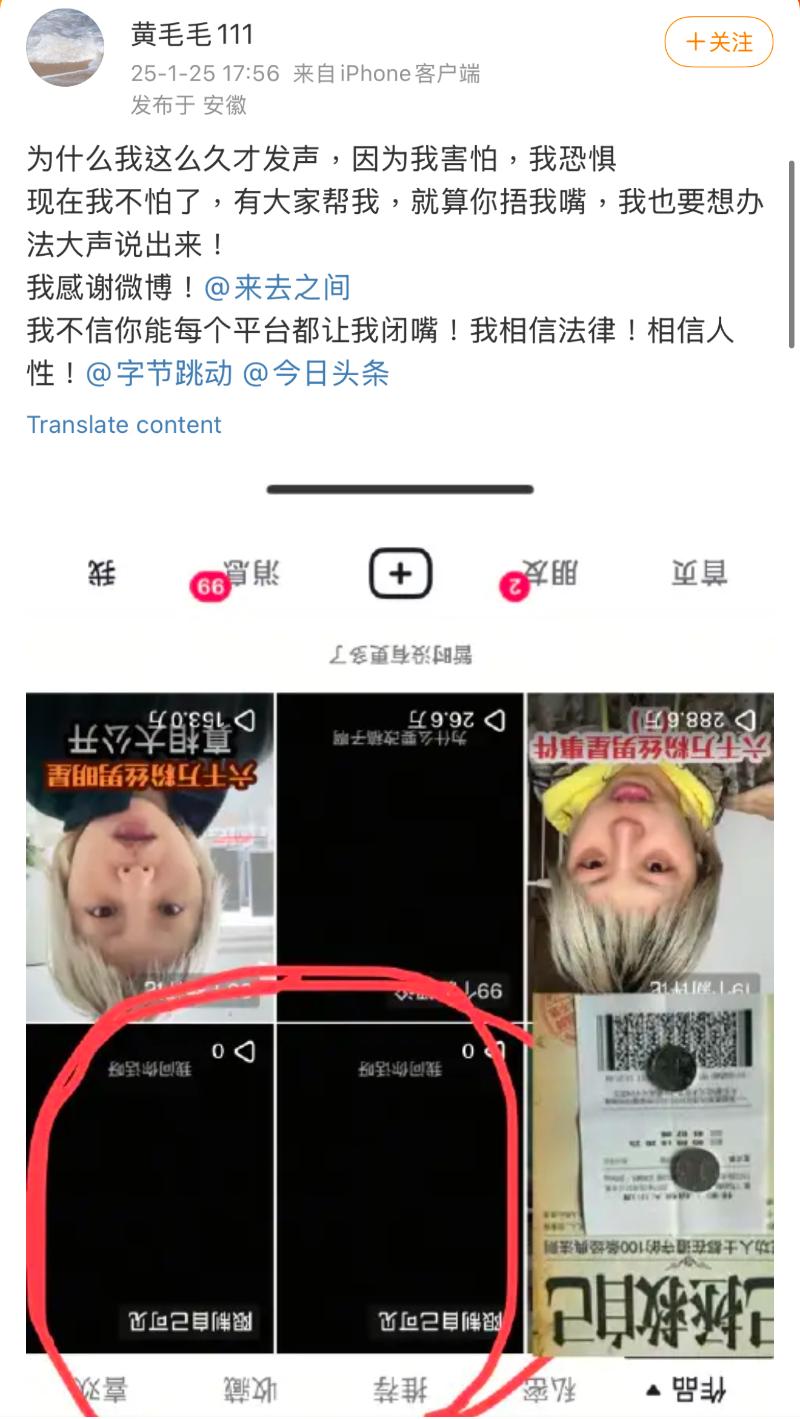Open the username 黄毛毛111
Screen dimensions: 800x1419
click(192, 35)
